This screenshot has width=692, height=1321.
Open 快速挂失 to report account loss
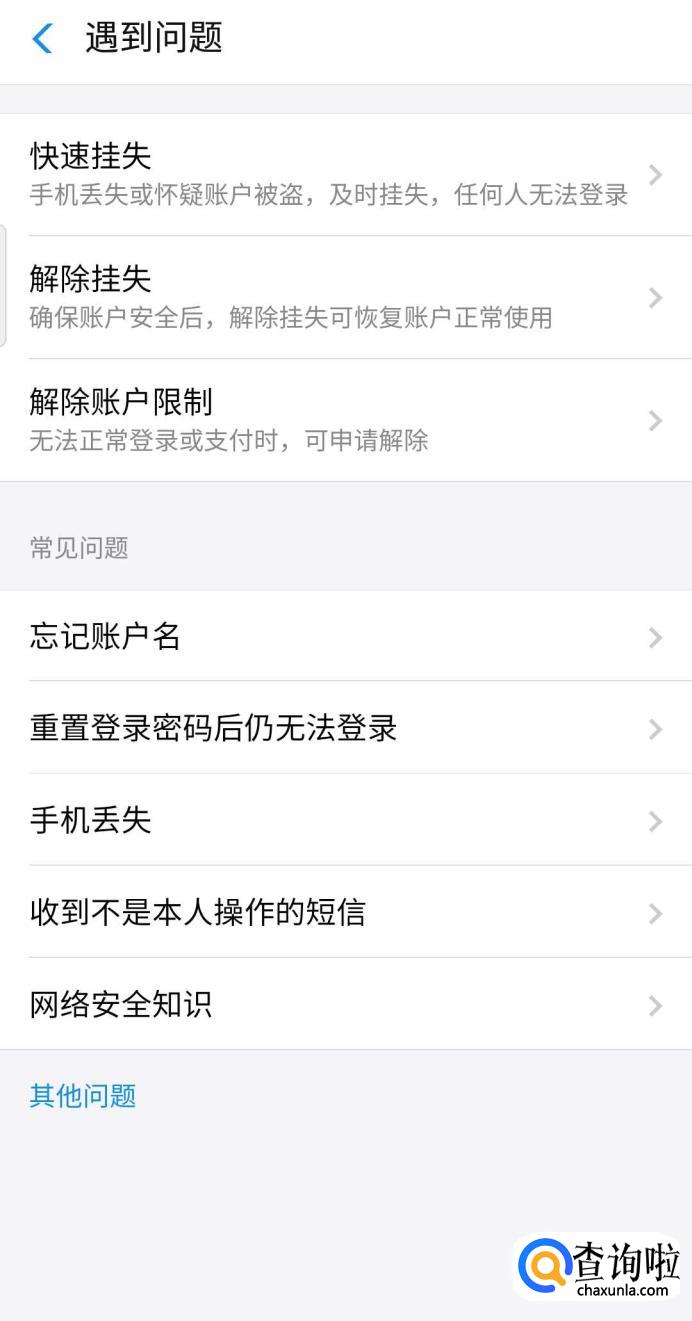(x=345, y=174)
